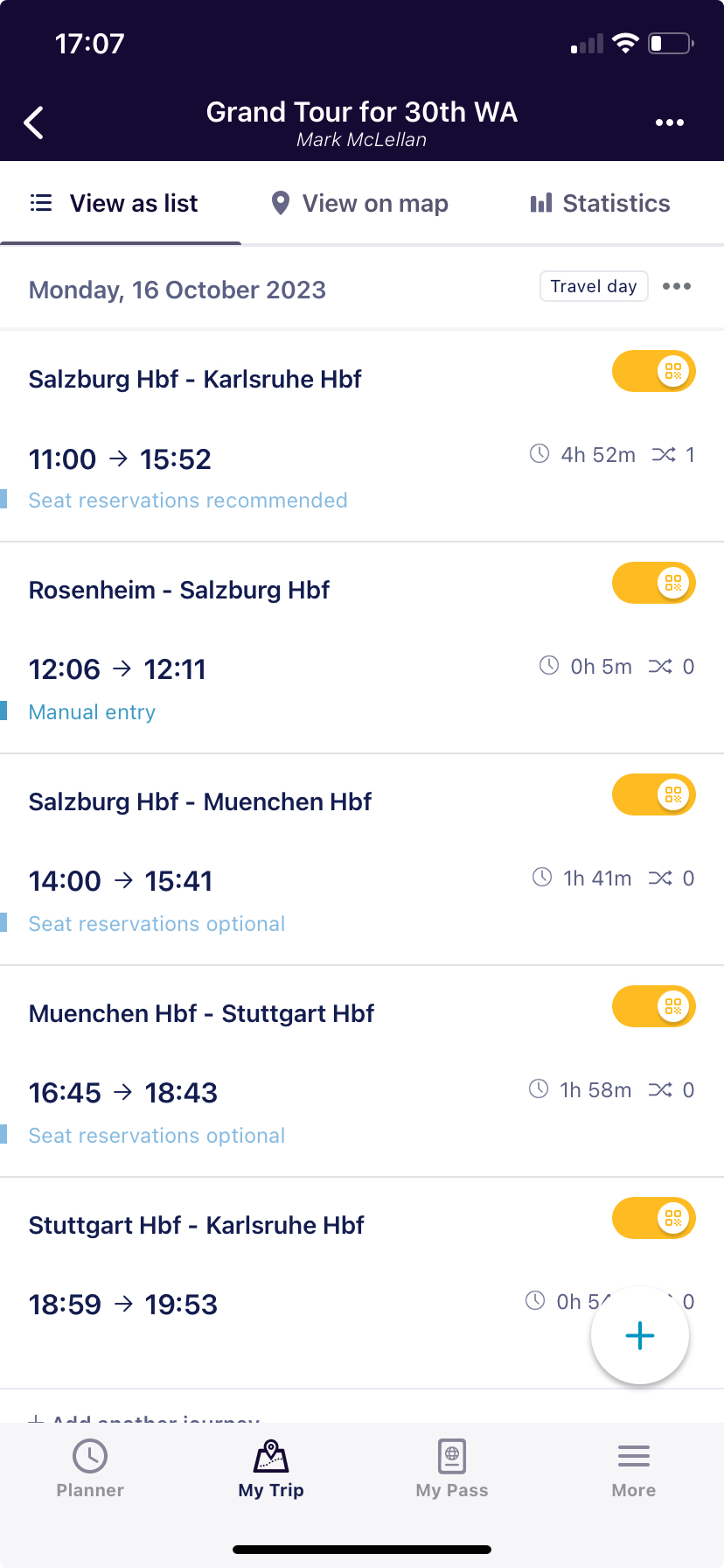
Task: Toggle the Salzburg Hbf - Muenchen Hbf pass switch
Action: coord(654,794)
